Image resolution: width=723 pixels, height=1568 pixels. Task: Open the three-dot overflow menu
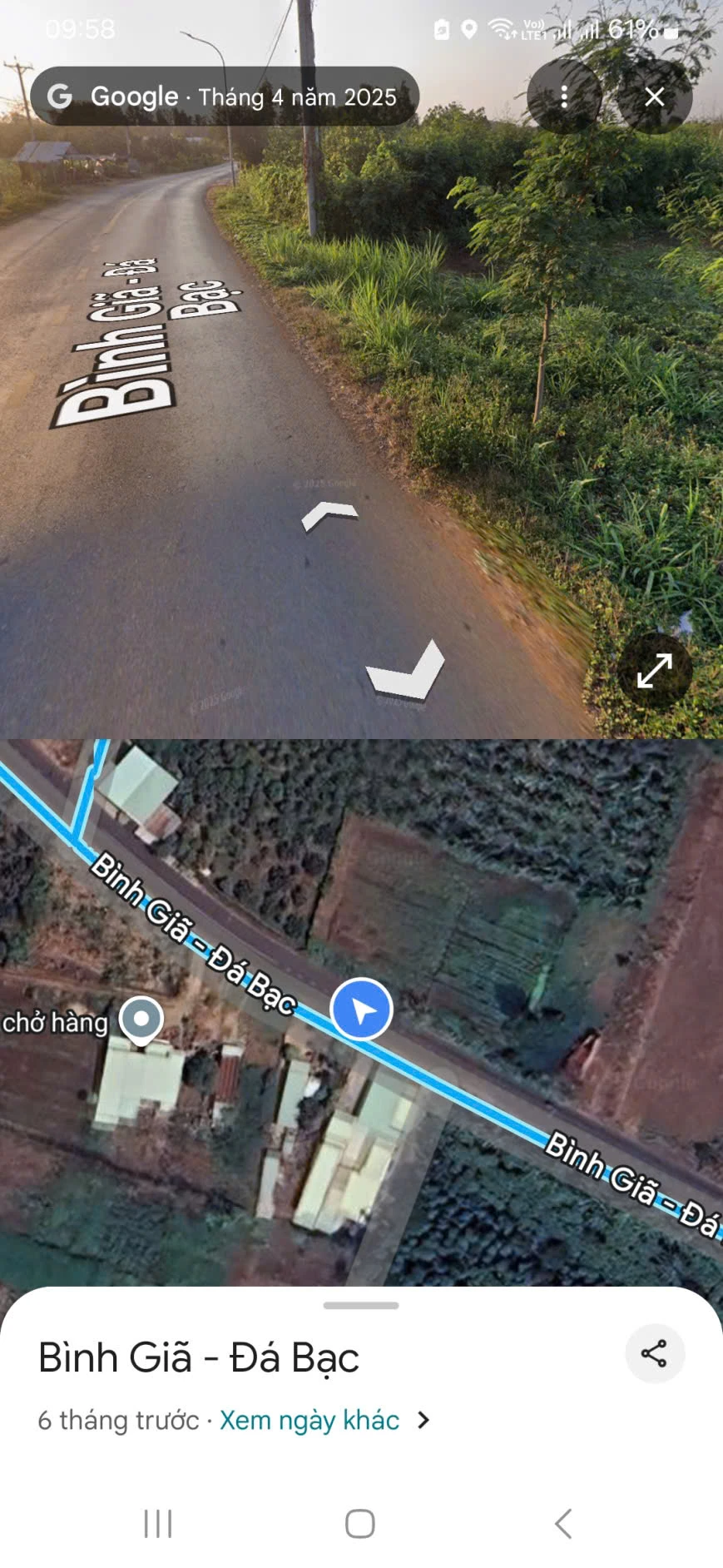click(564, 97)
